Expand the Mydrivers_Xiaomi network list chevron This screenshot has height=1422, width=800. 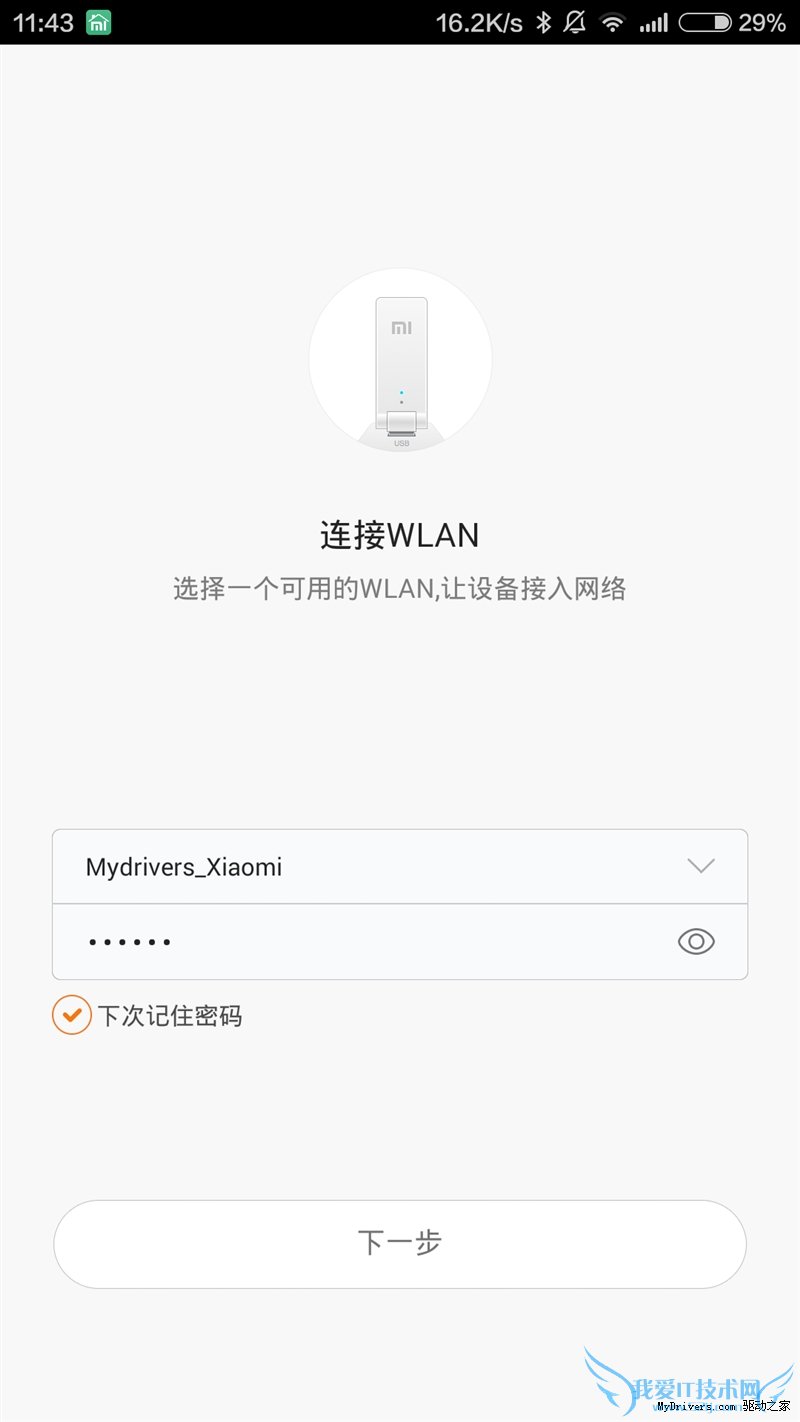(x=699, y=866)
